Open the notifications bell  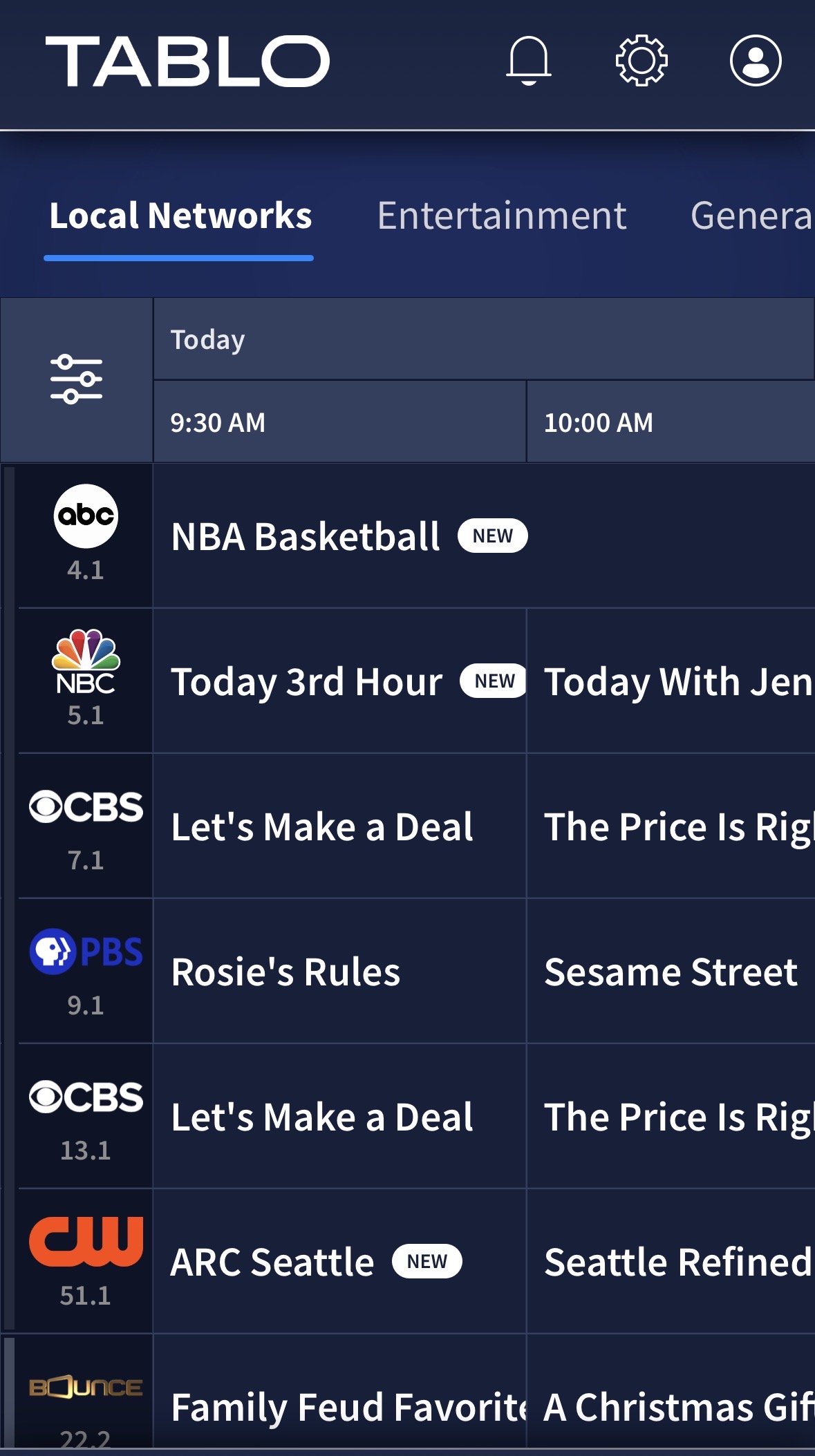tap(528, 61)
